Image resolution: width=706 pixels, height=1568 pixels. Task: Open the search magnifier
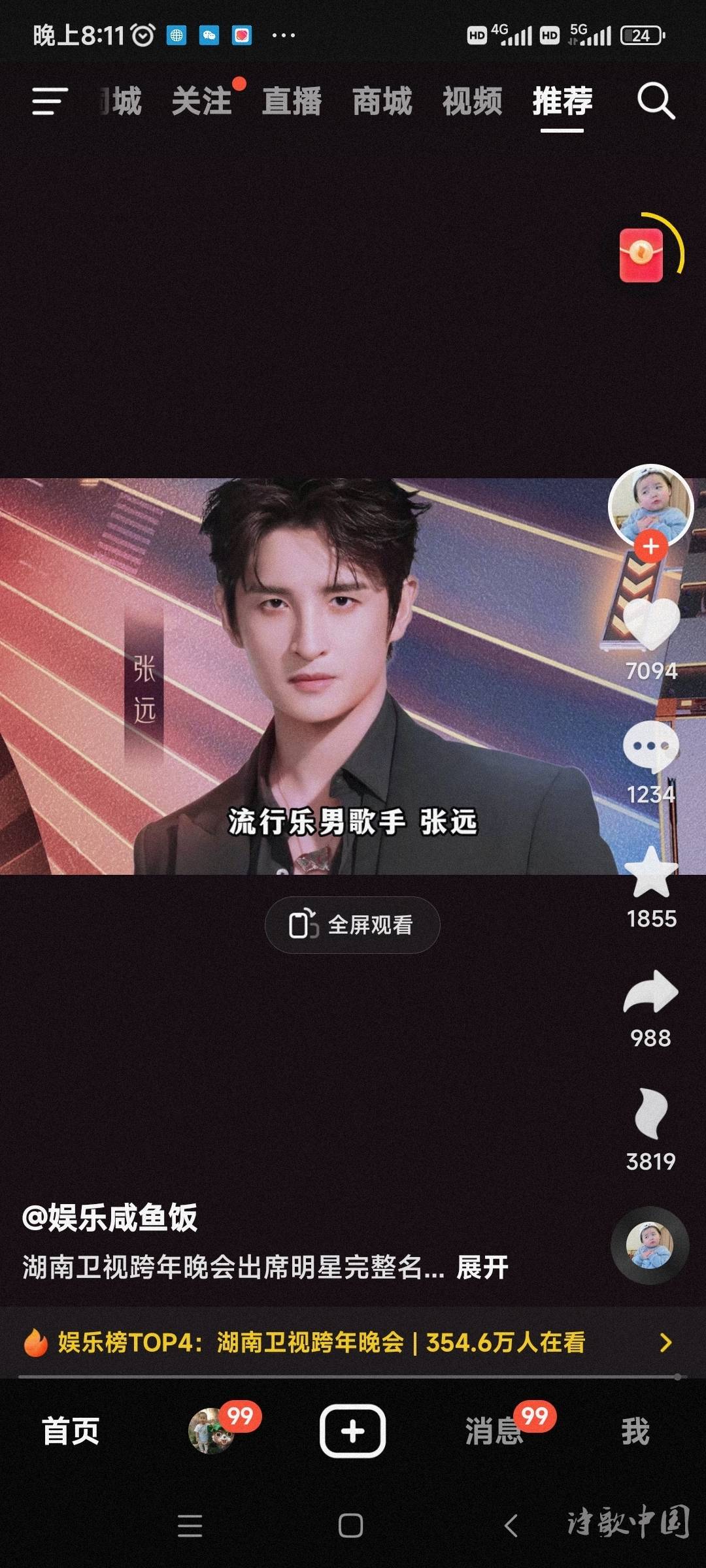(x=656, y=101)
